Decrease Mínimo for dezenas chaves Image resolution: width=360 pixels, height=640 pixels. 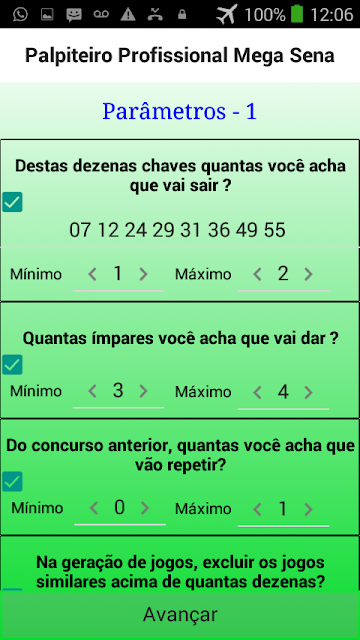click(x=93, y=274)
